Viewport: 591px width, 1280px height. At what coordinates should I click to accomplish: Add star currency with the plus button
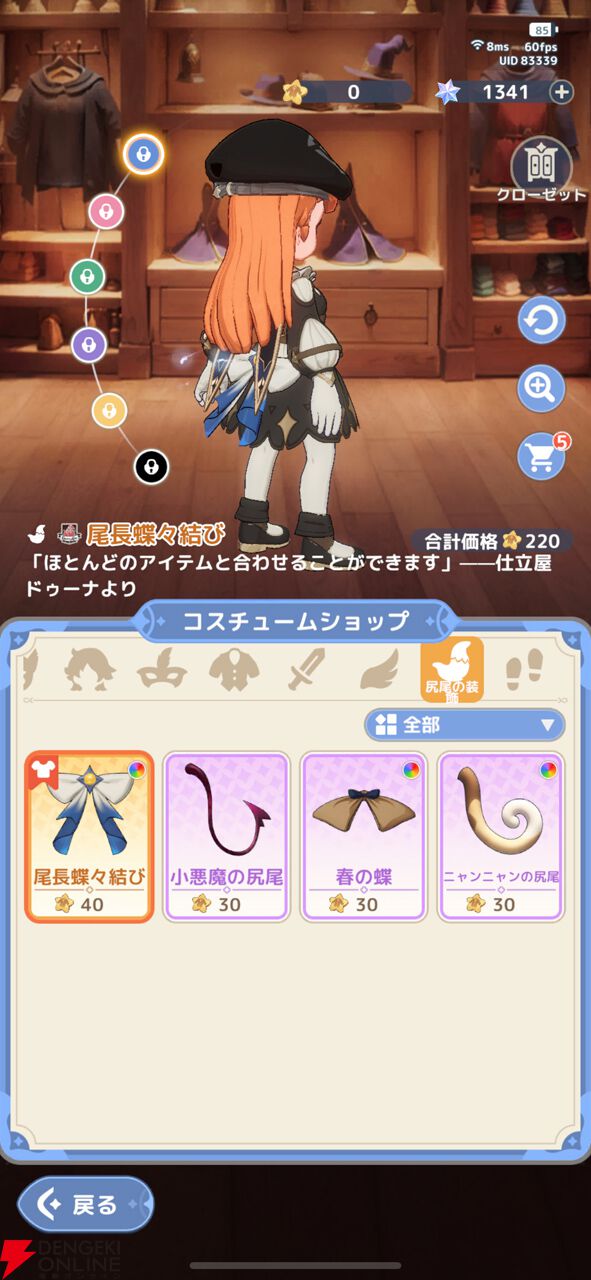tap(562, 92)
